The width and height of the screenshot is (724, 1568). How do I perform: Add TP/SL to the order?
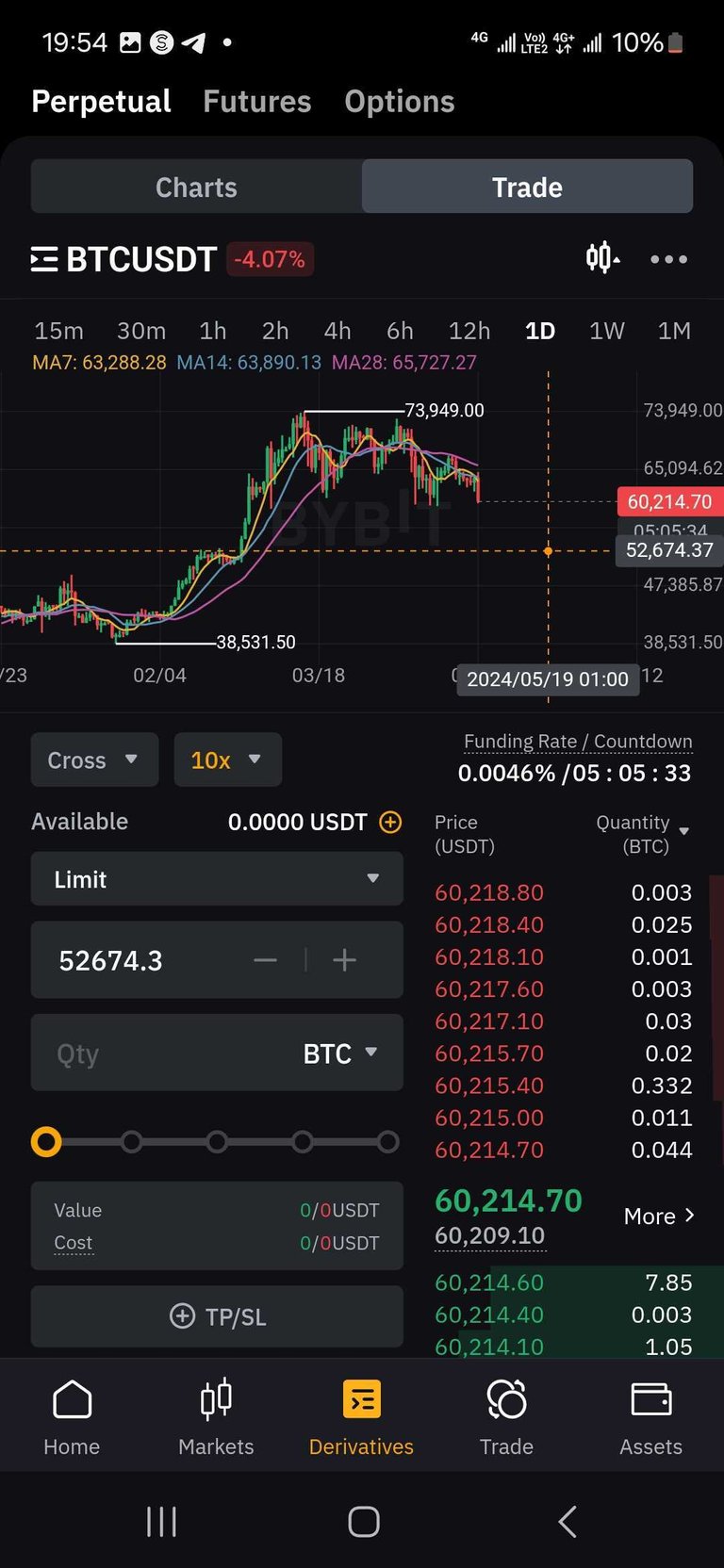click(217, 1316)
